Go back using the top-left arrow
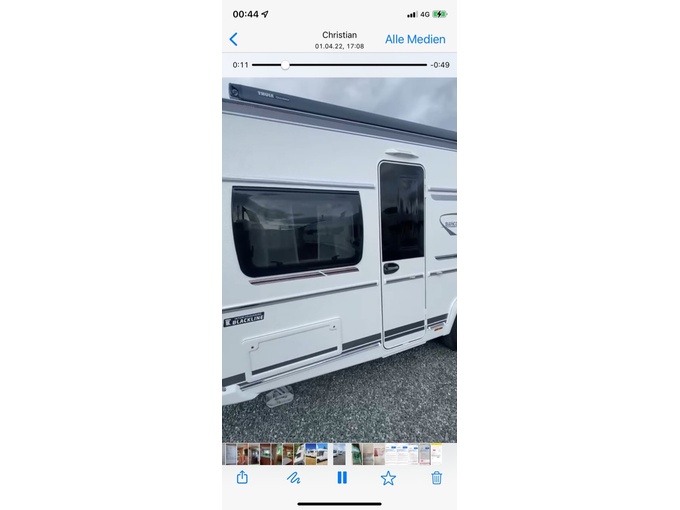 point(233,40)
